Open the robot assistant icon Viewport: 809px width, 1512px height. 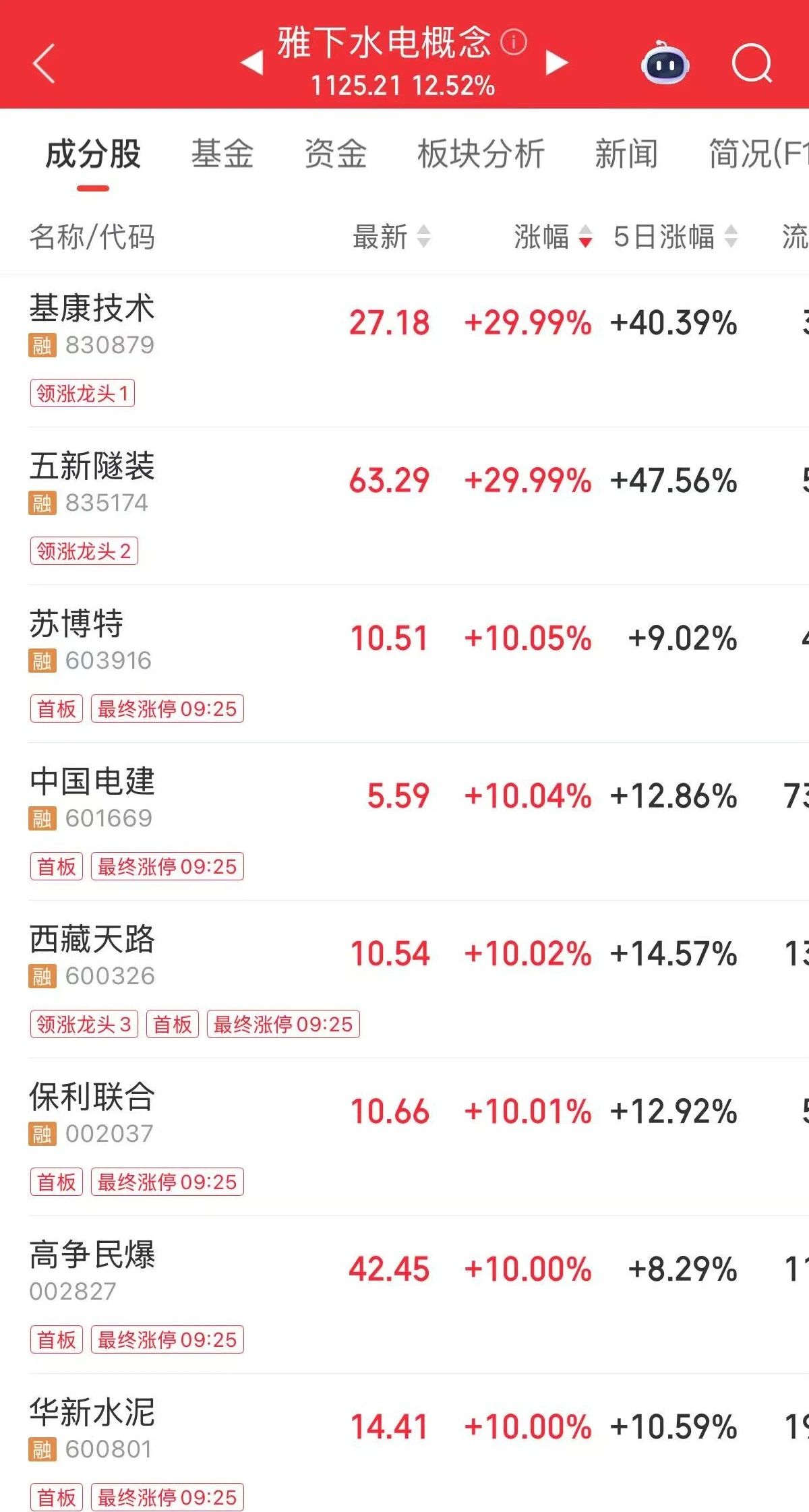665,63
